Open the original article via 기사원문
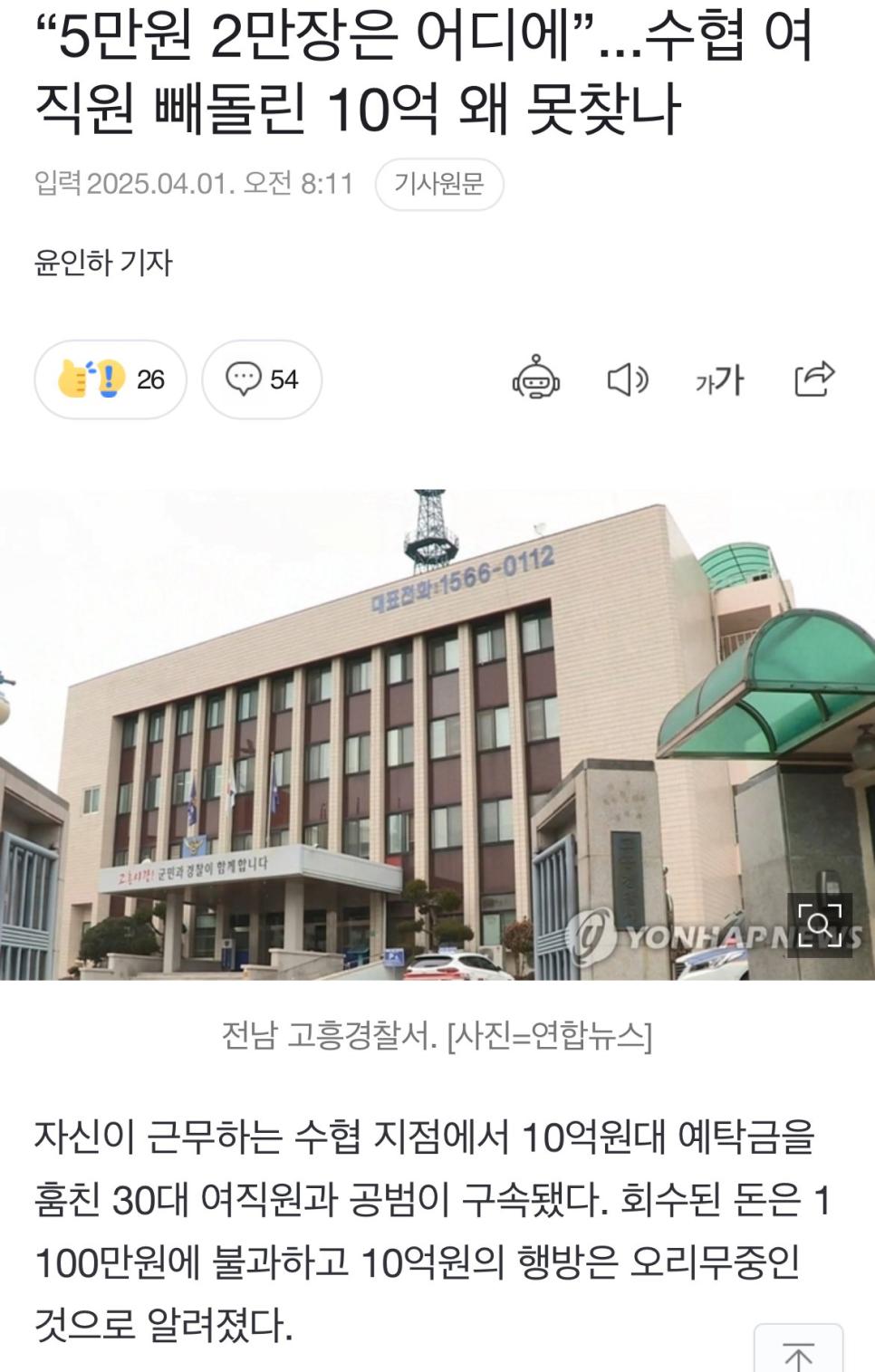 (x=439, y=185)
